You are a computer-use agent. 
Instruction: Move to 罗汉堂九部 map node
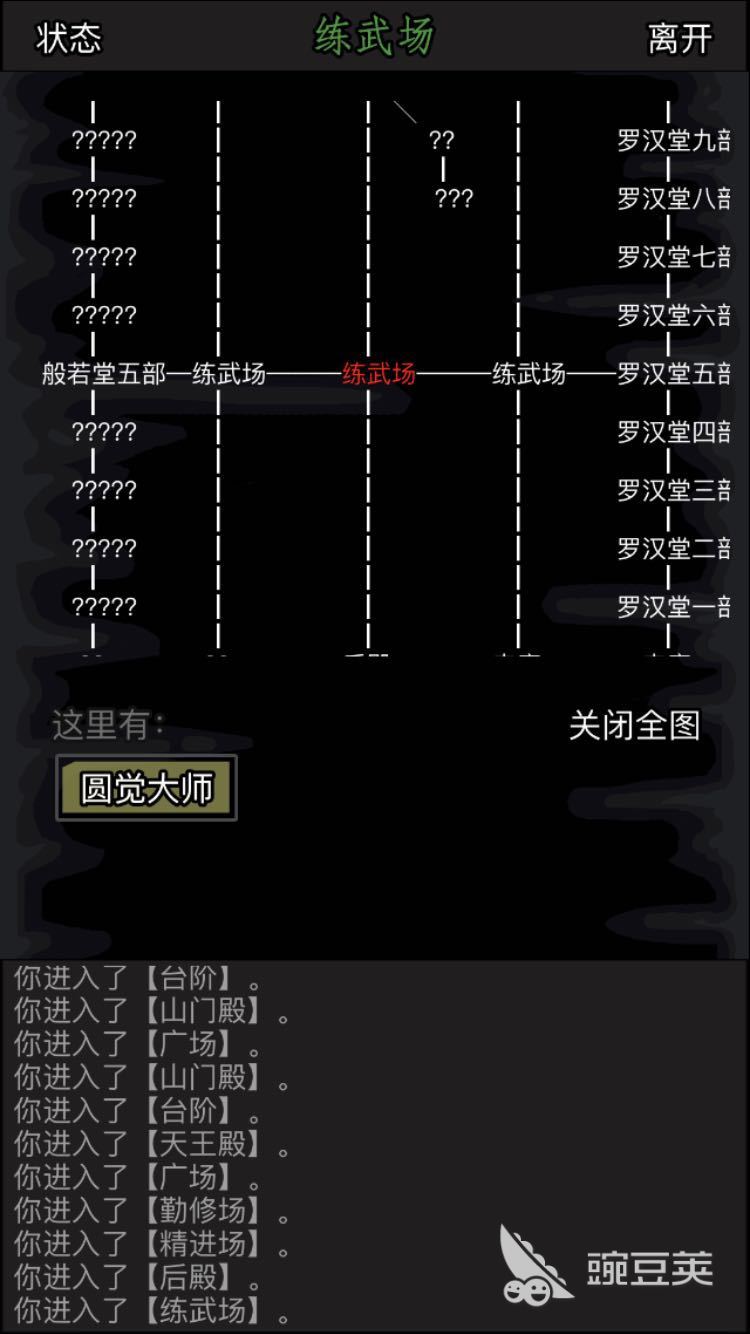[673, 140]
